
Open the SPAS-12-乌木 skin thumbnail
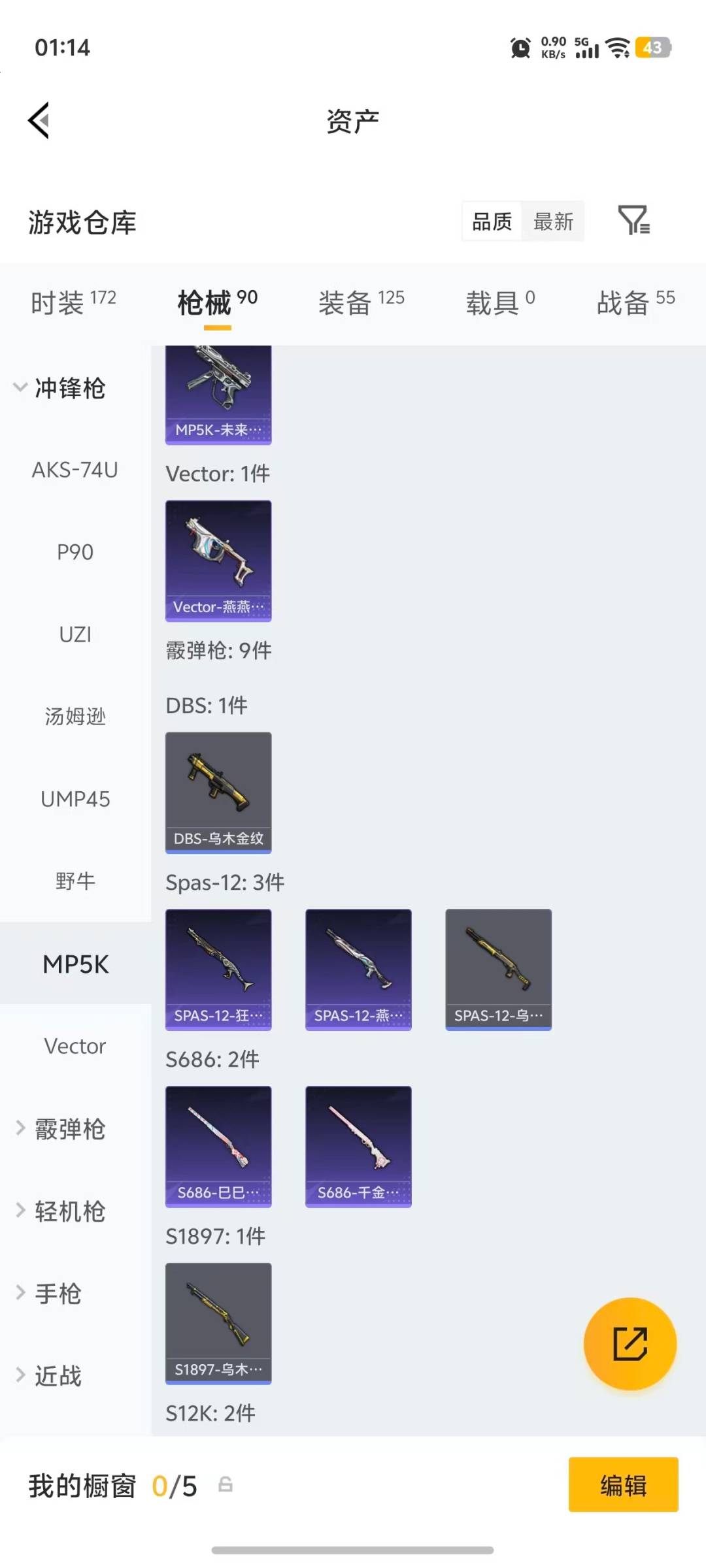[x=498, y=969]
